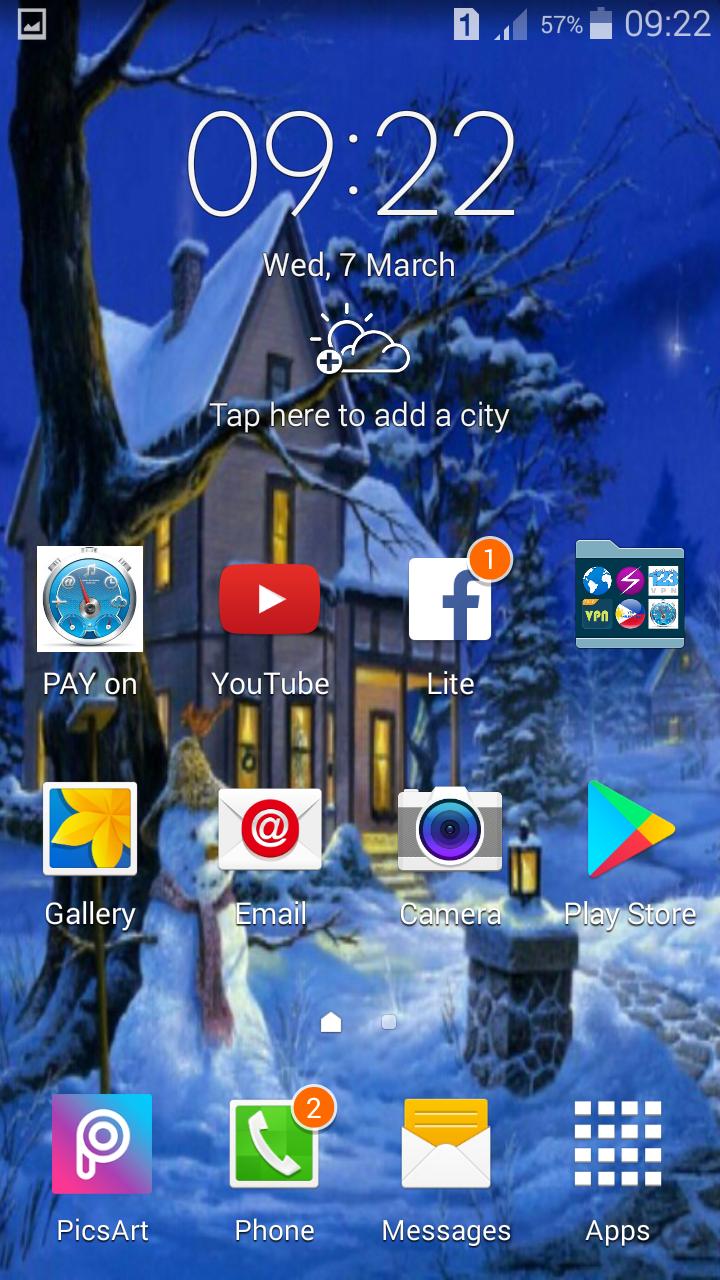Open the YouTube app

click(x=270, y=598)
